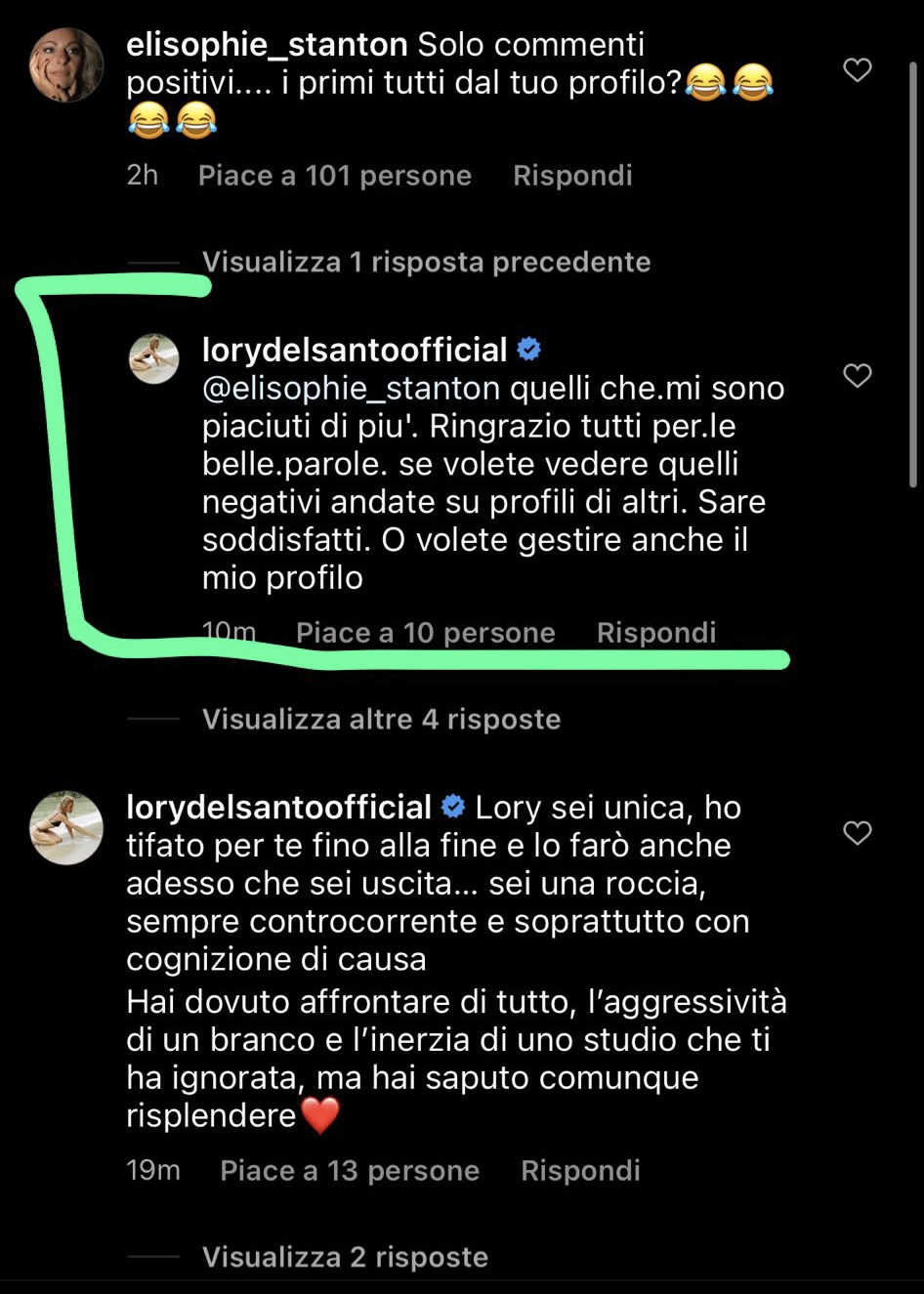
Task: Tap Rispondi under the 19m comment
Action: click(x=580, y=1171)
